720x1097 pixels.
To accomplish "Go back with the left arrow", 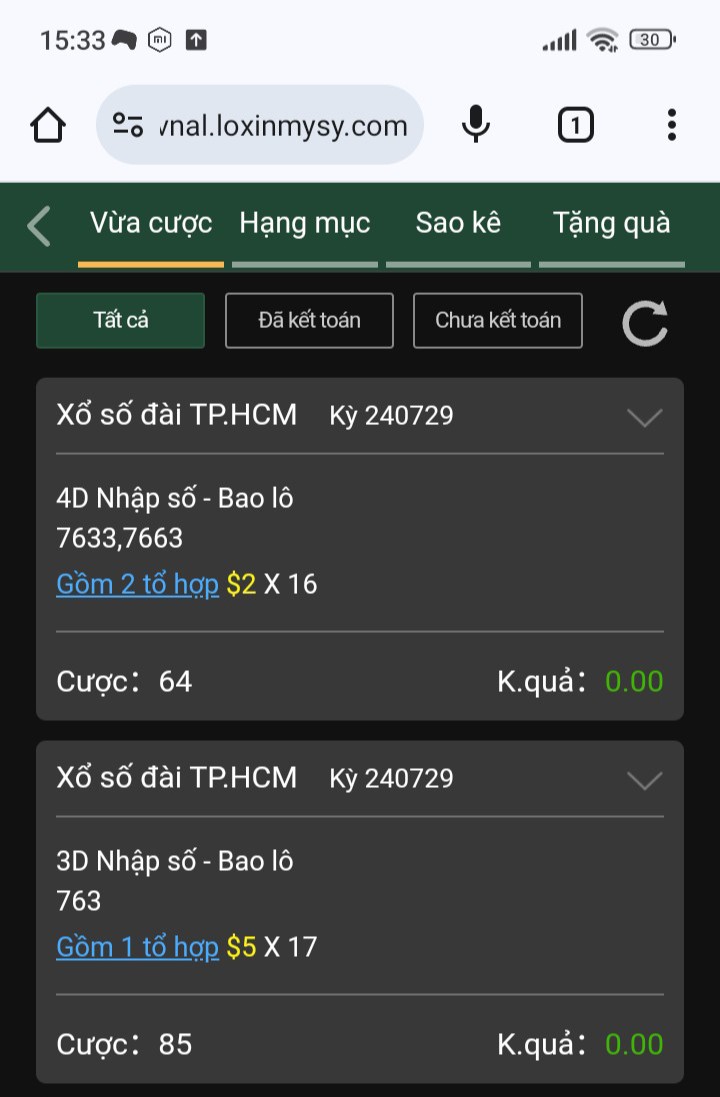I will [39, 226].
